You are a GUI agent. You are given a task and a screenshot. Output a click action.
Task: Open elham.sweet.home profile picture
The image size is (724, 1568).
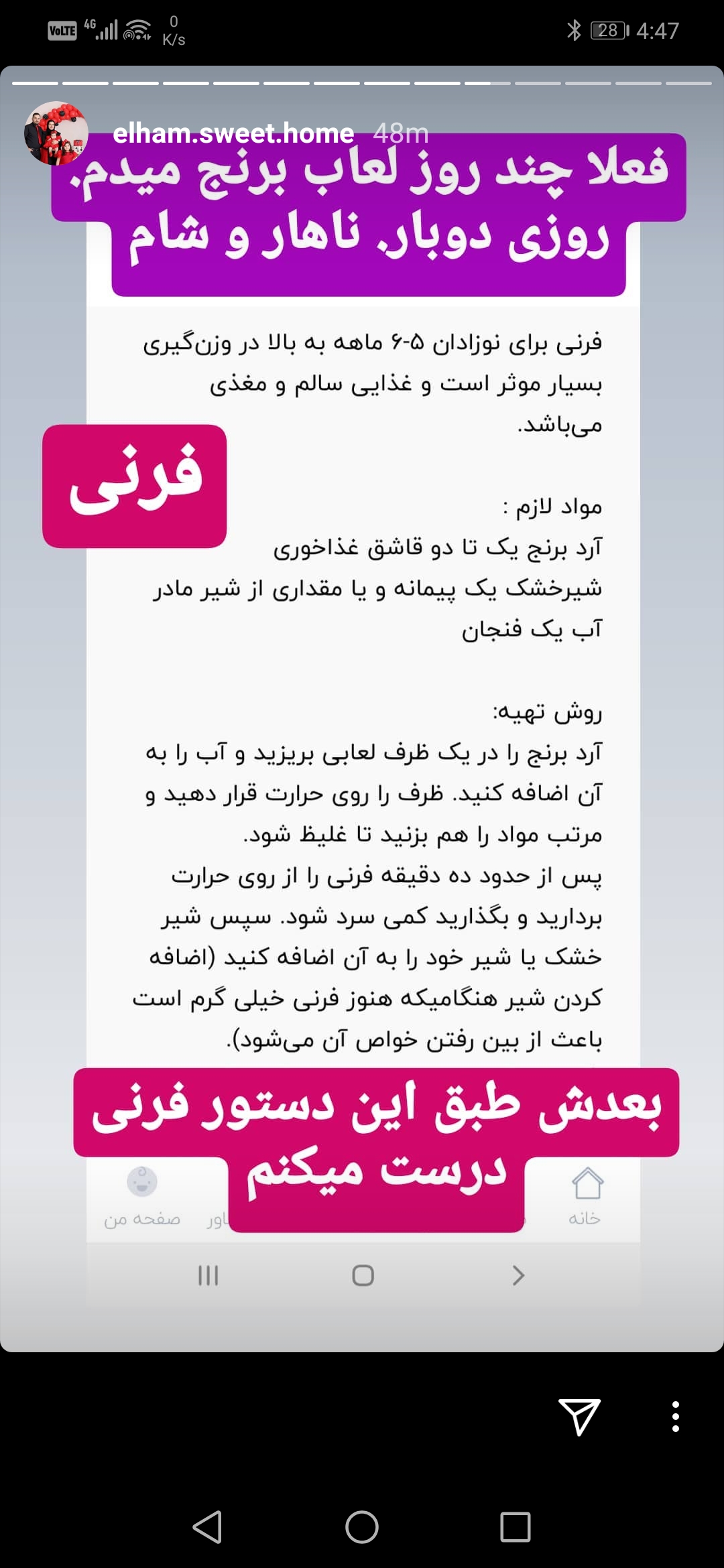[56, 133]
